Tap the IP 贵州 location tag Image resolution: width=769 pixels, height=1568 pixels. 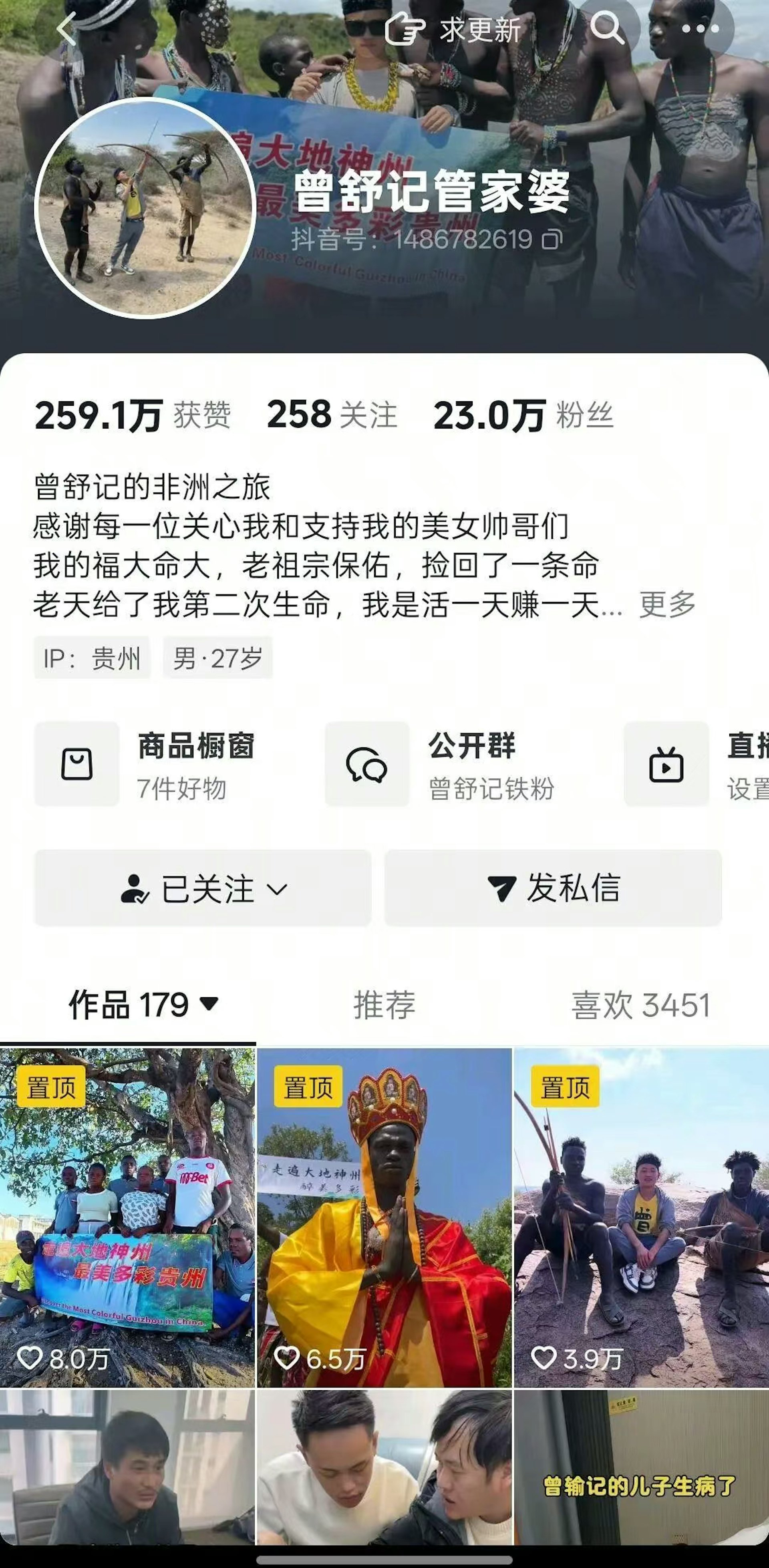[93, 657]
